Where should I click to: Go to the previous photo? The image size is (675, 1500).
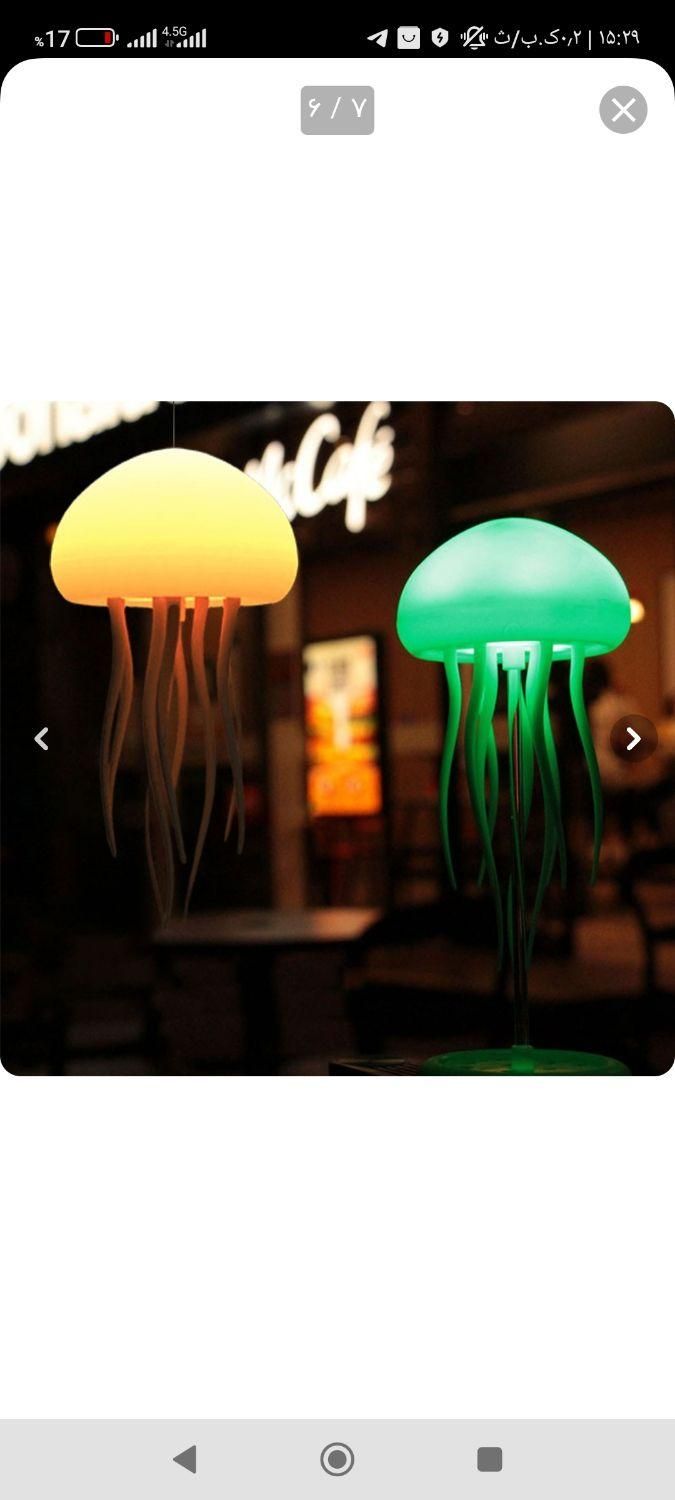point(41,739)
